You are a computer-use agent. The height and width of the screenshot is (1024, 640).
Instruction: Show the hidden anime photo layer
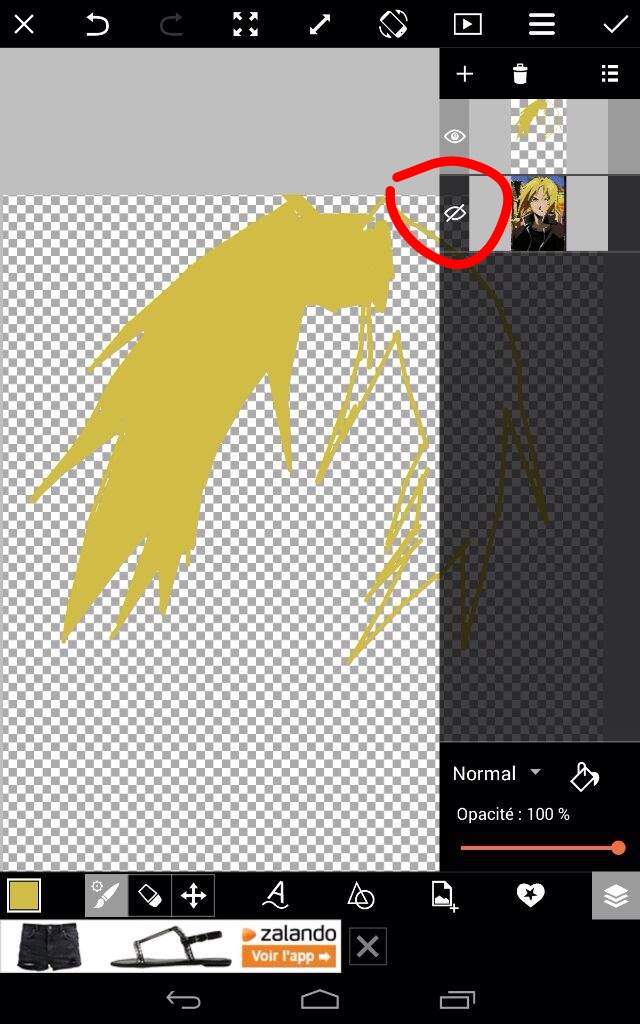tap(455, 213)
